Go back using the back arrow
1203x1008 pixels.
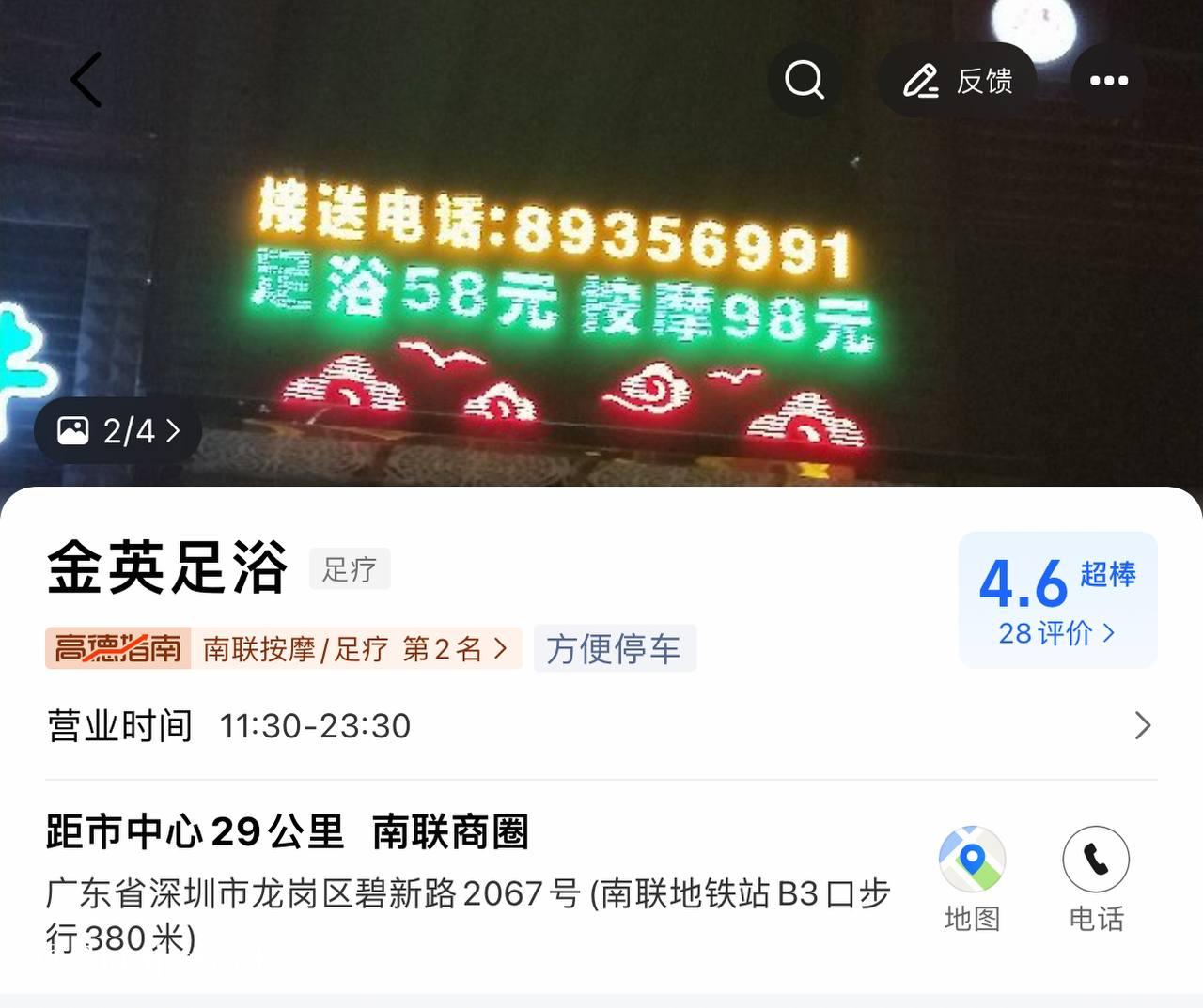click(86, 80)
